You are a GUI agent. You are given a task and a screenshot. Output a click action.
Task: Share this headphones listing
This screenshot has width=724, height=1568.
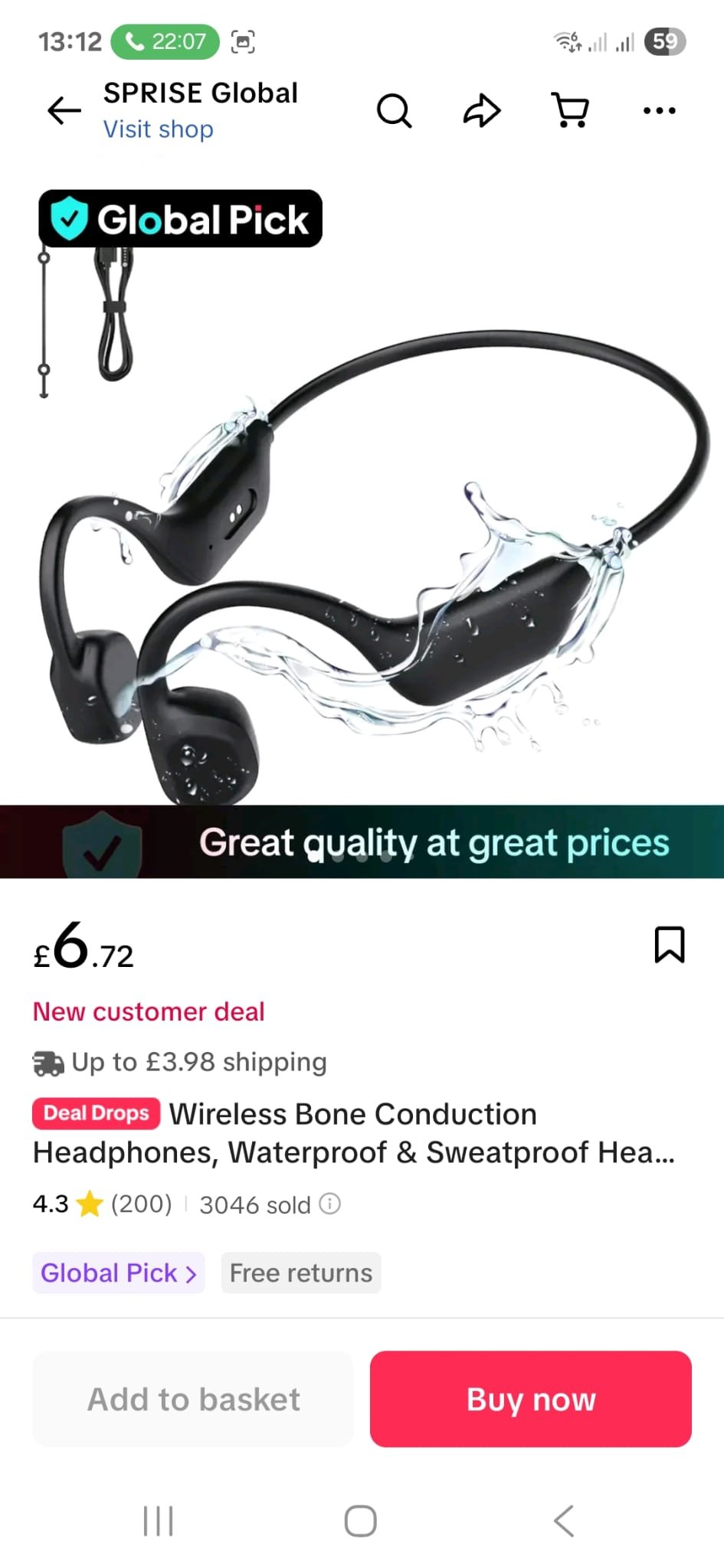point(482,111)
